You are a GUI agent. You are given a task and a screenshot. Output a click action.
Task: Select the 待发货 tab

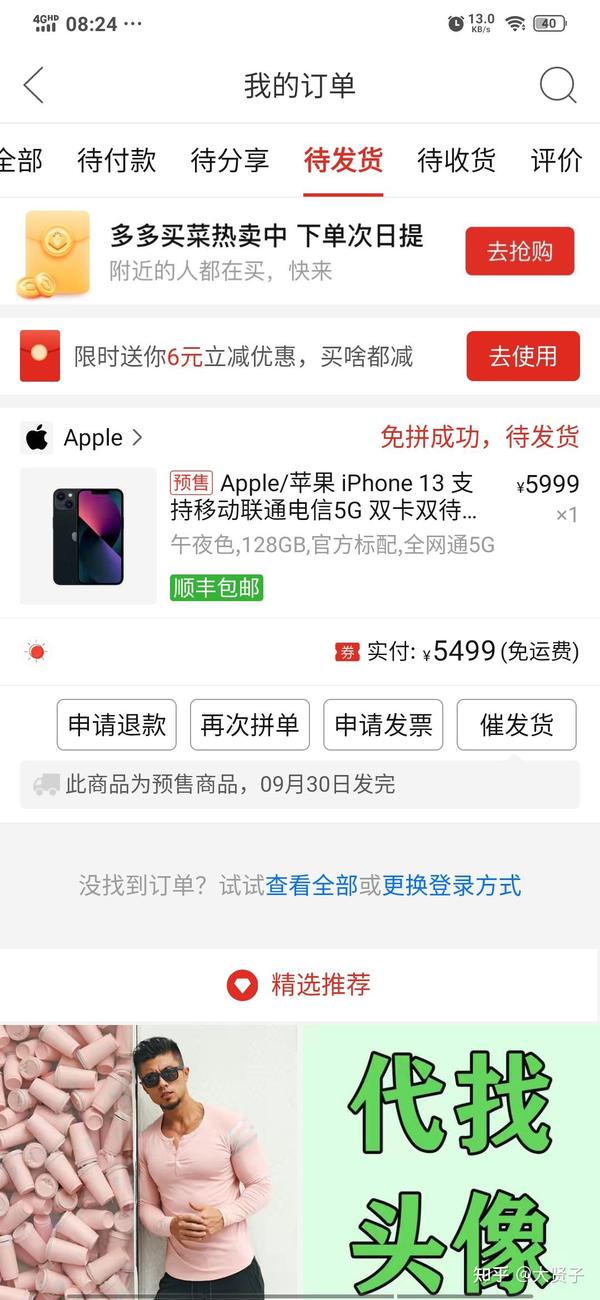pyautogui.click(x=343, y=160)
